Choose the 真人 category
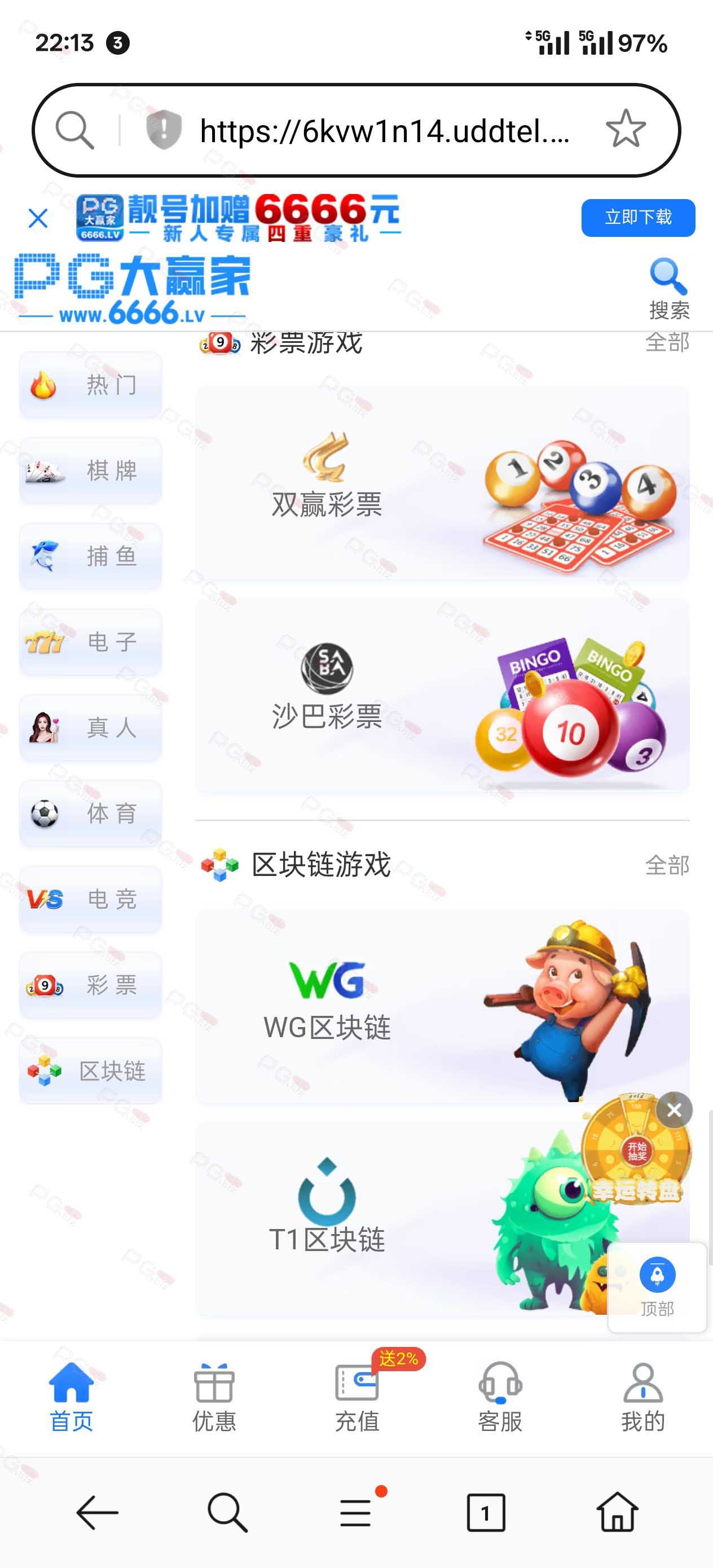 (x=91, y=728)
